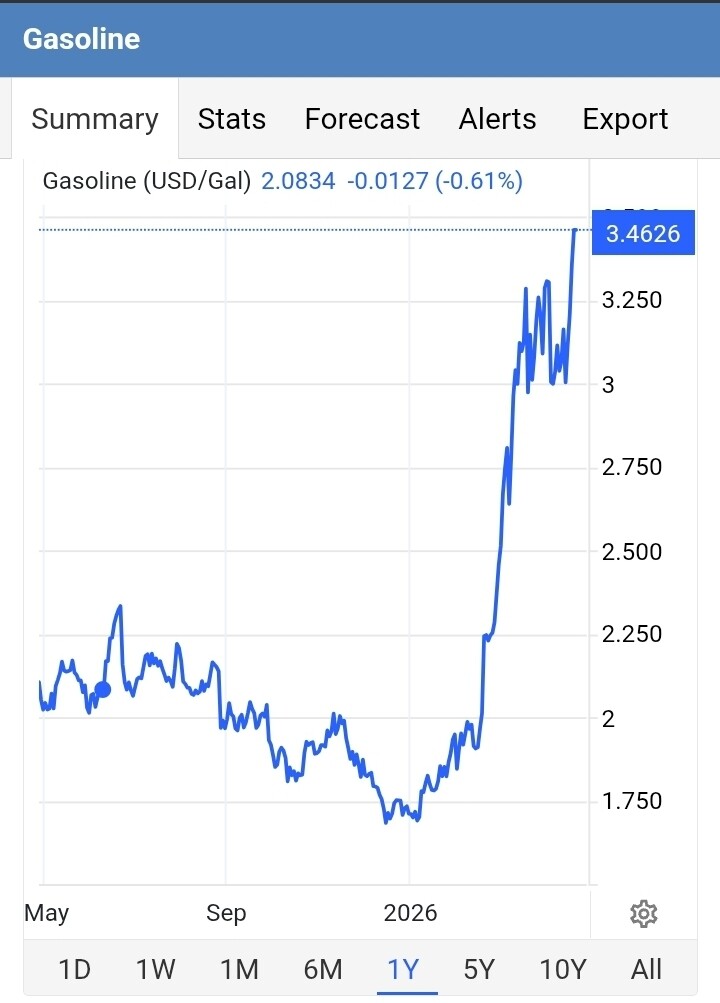The height and width of the screenshot is (1003, 720).
Task: Switch to the Stats tab
Action: [x=231, y=119]
